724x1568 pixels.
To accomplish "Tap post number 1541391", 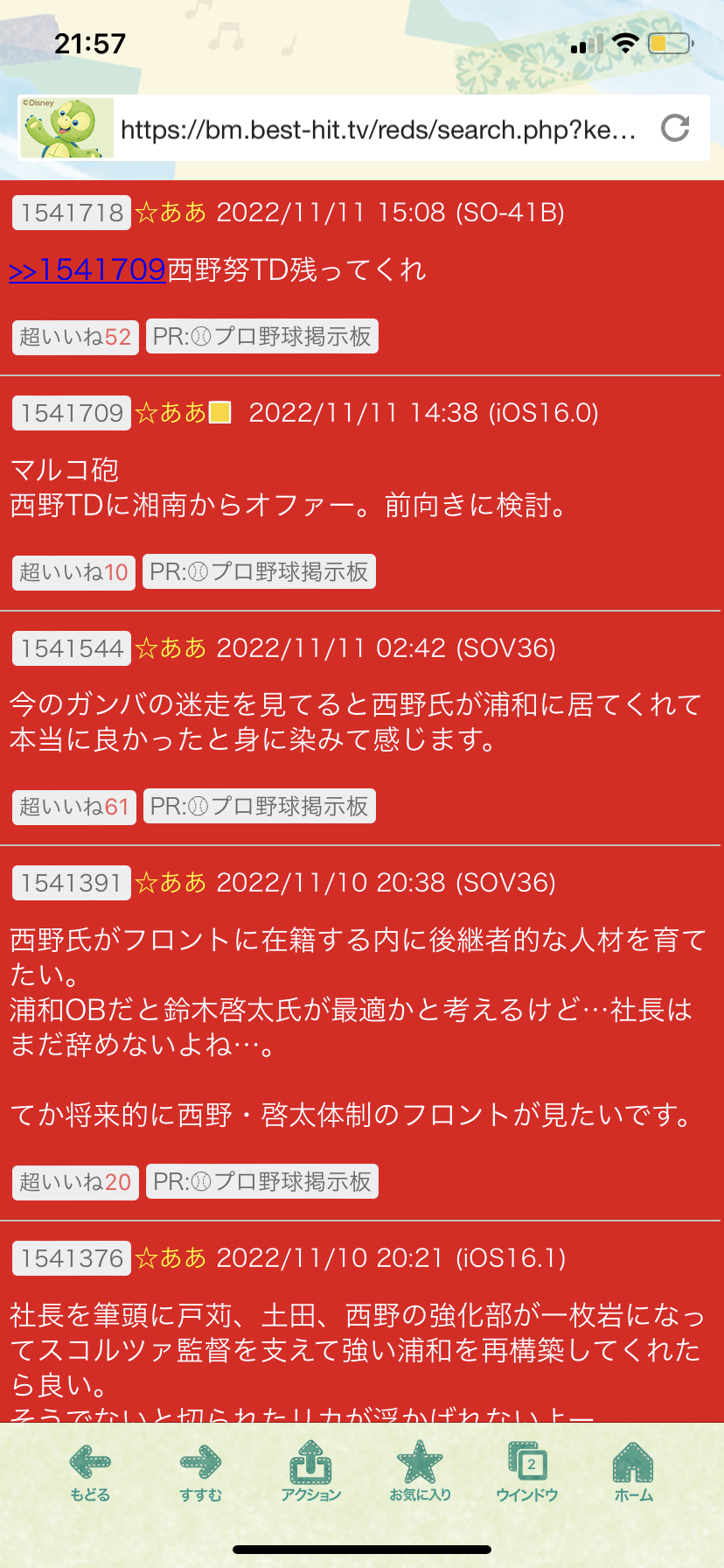I will [x=72, y=883].
